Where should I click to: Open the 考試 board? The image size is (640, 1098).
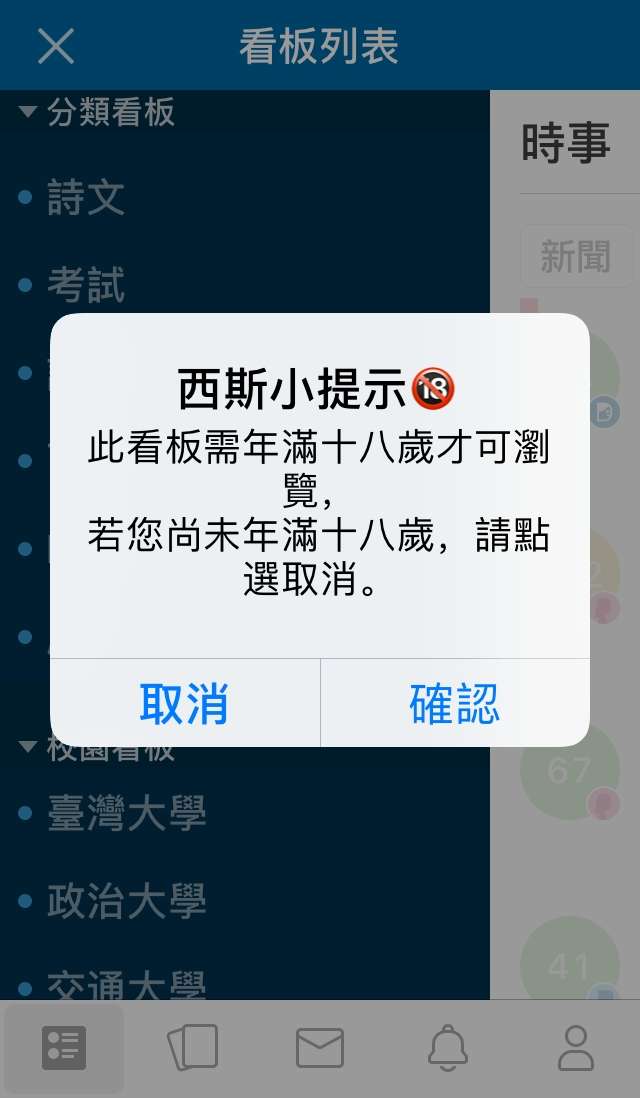[x=86, y=285]
